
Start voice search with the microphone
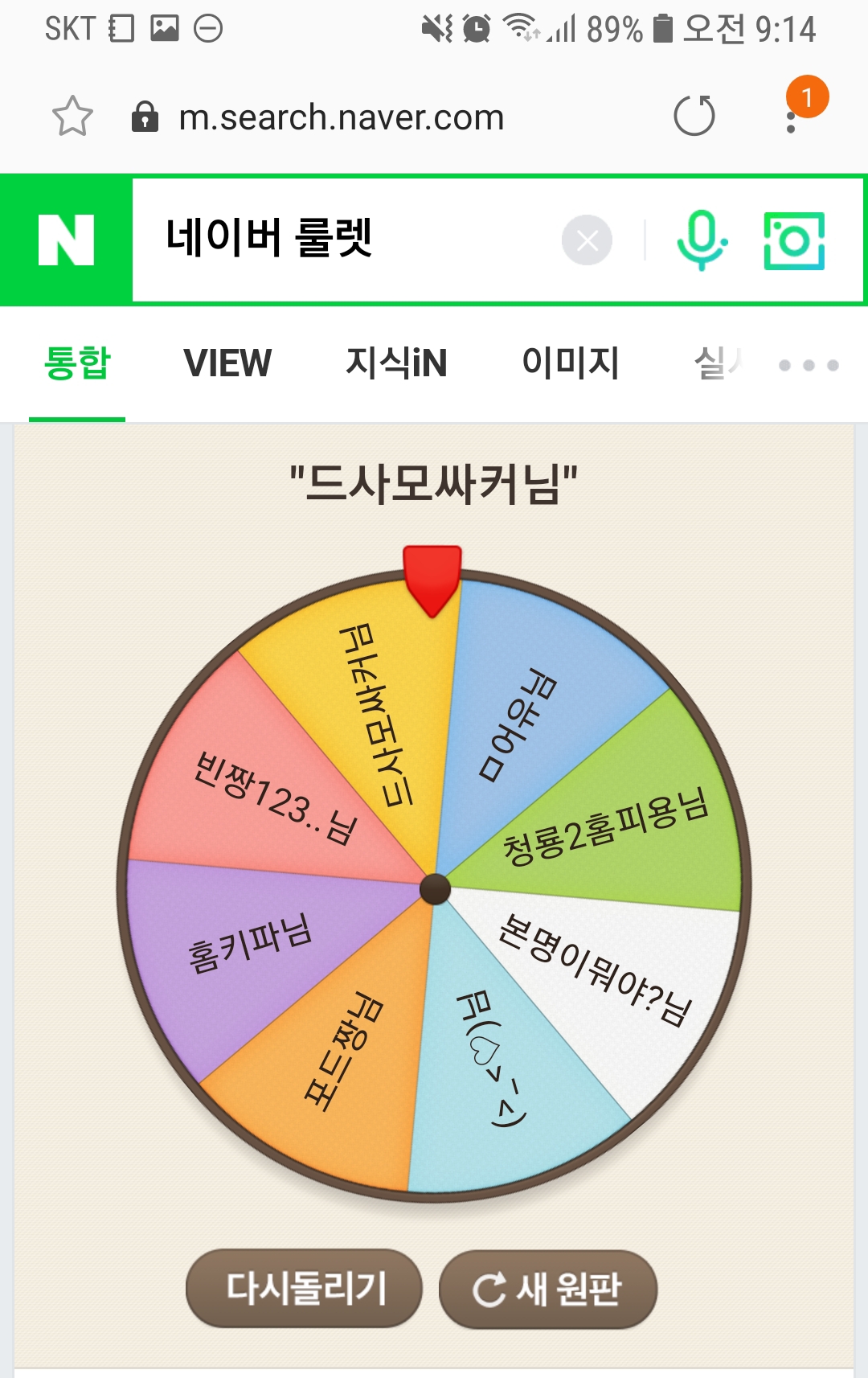(x=702, y=240)
